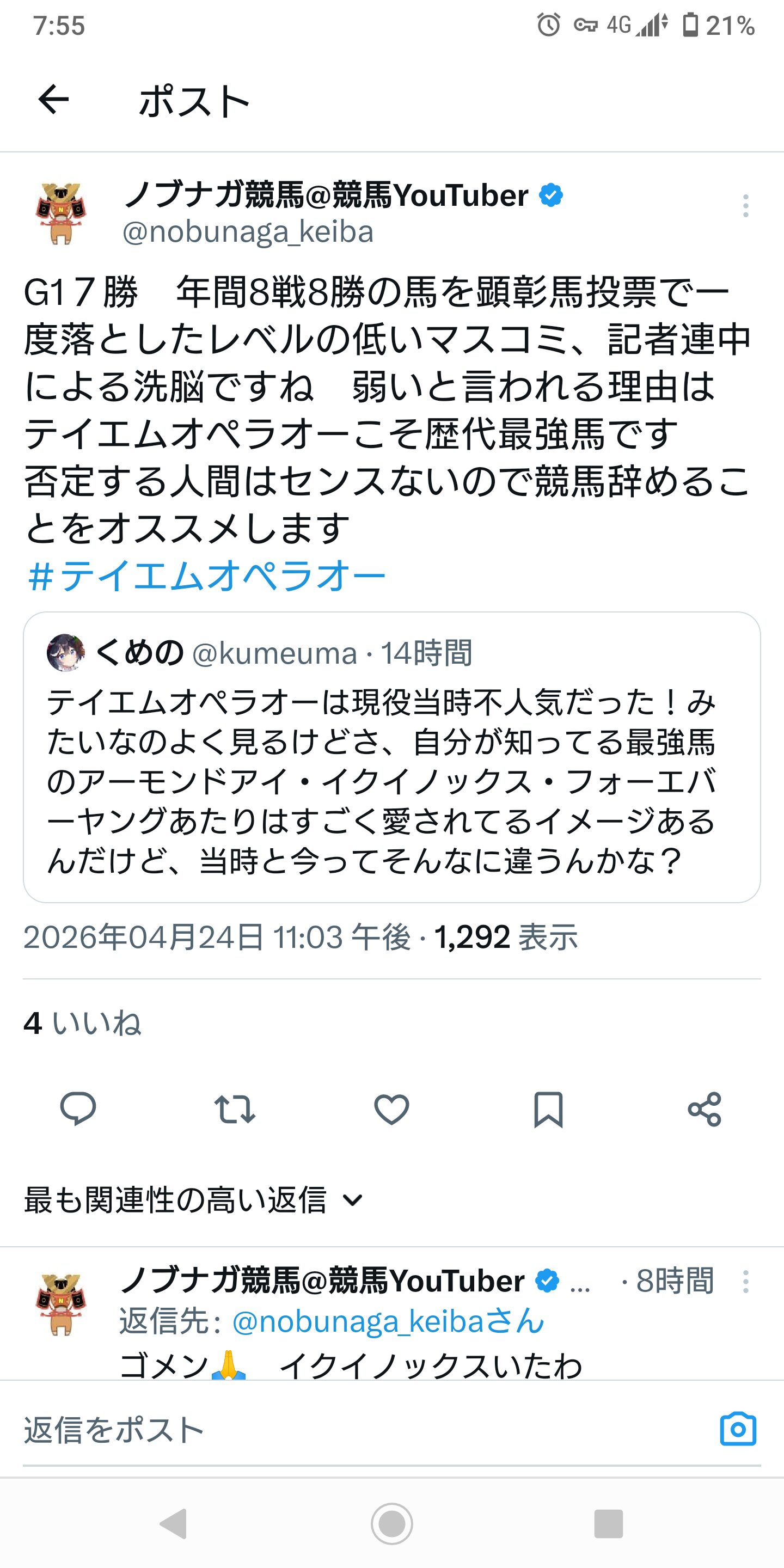
Task: Open the @nobunaga_keibaさん reply-to link
Action: tap(388, 1321)
